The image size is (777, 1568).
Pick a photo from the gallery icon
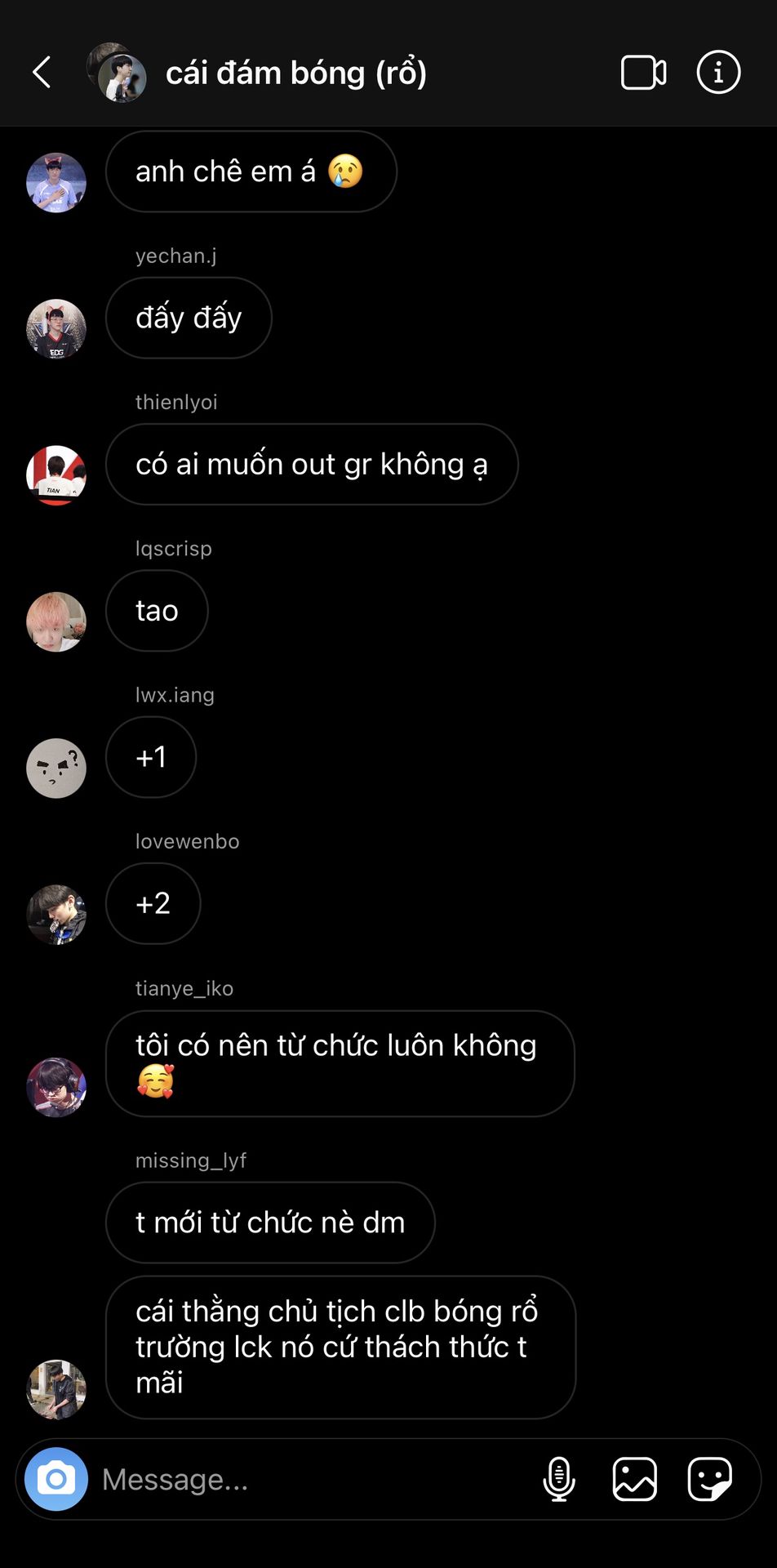point(634,1479)
